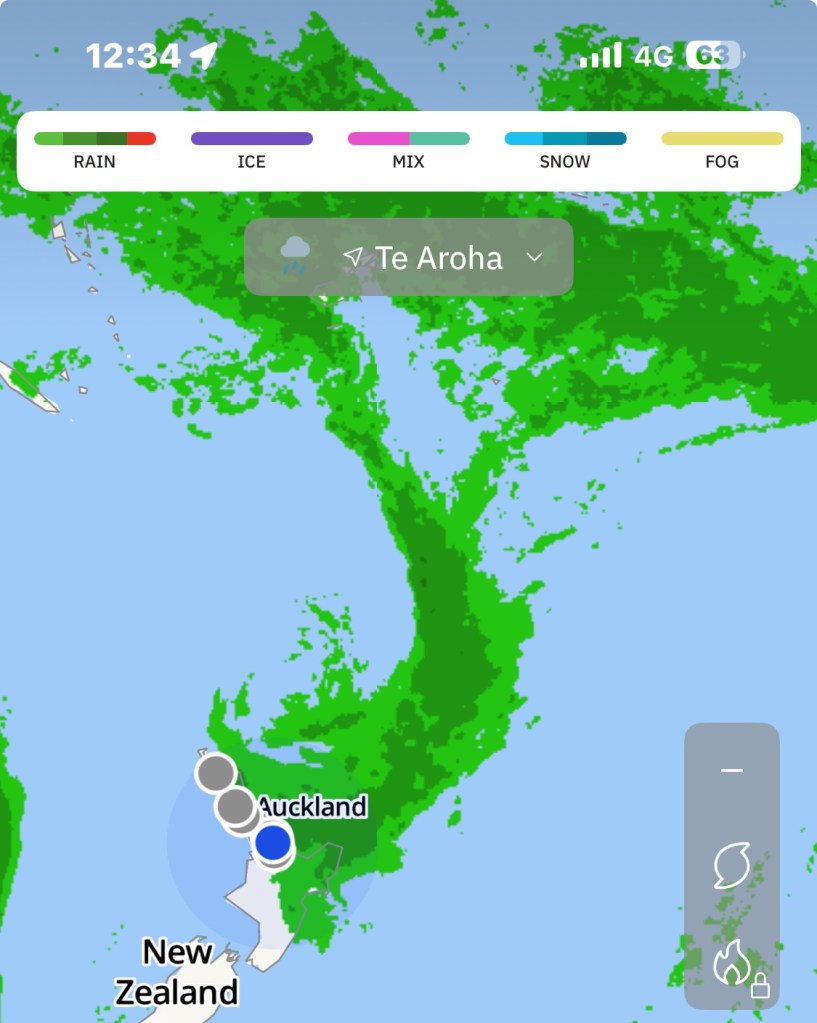This screenshot has width=817, height=1023.
Task: Zoom out with the minus button
Action: tap(732, 770)
